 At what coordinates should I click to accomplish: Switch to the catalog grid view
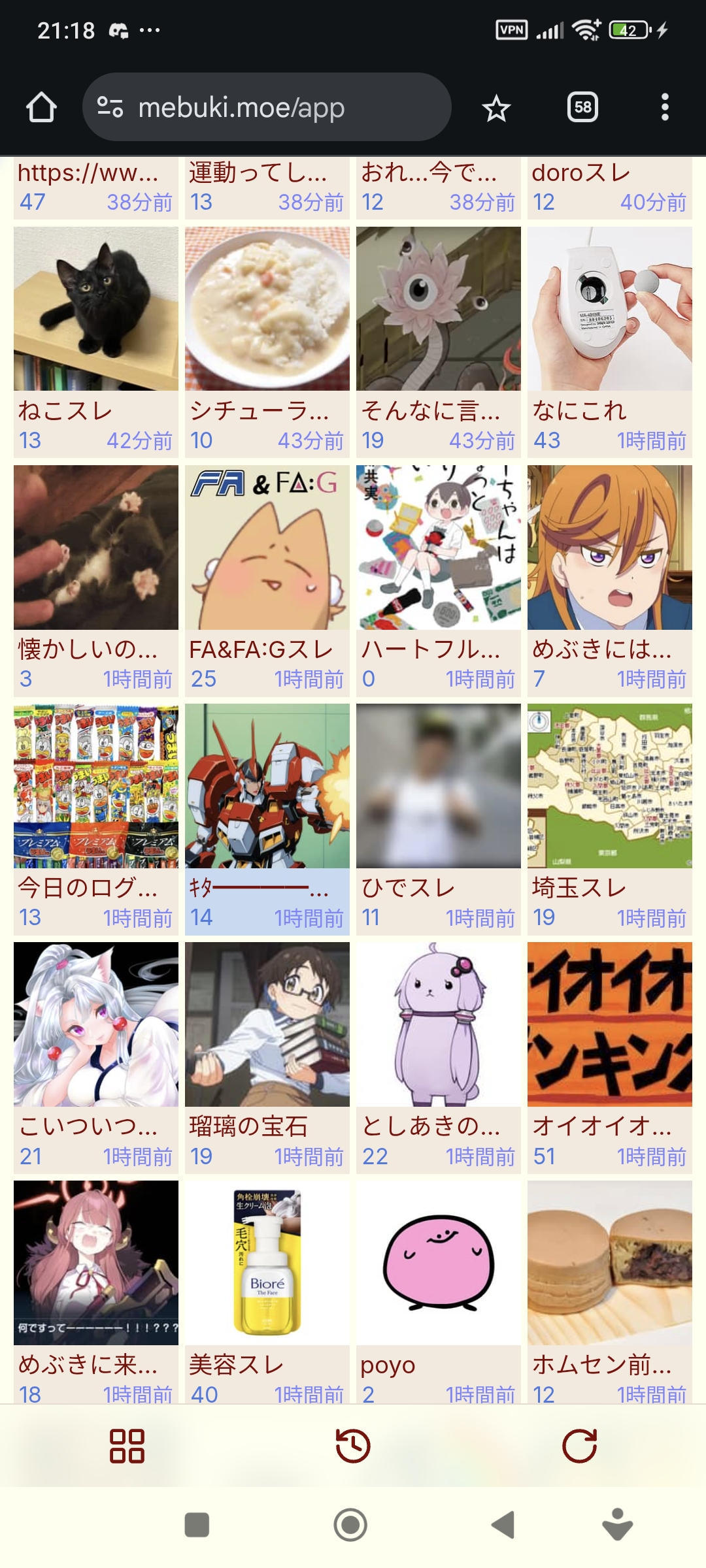click(x=127, y=1445)
